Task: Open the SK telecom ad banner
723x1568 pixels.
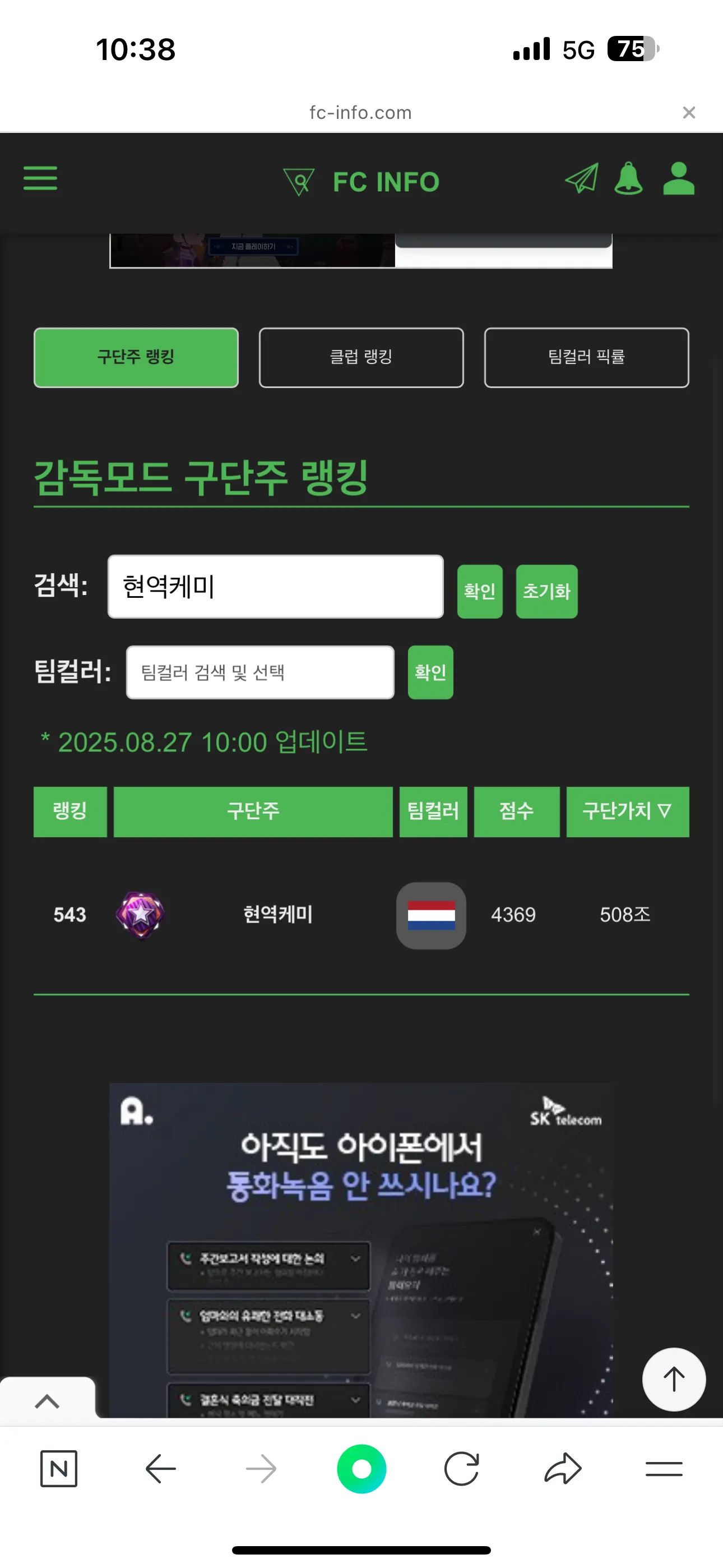Action: pyautogui.click(x=361, y=1248)
